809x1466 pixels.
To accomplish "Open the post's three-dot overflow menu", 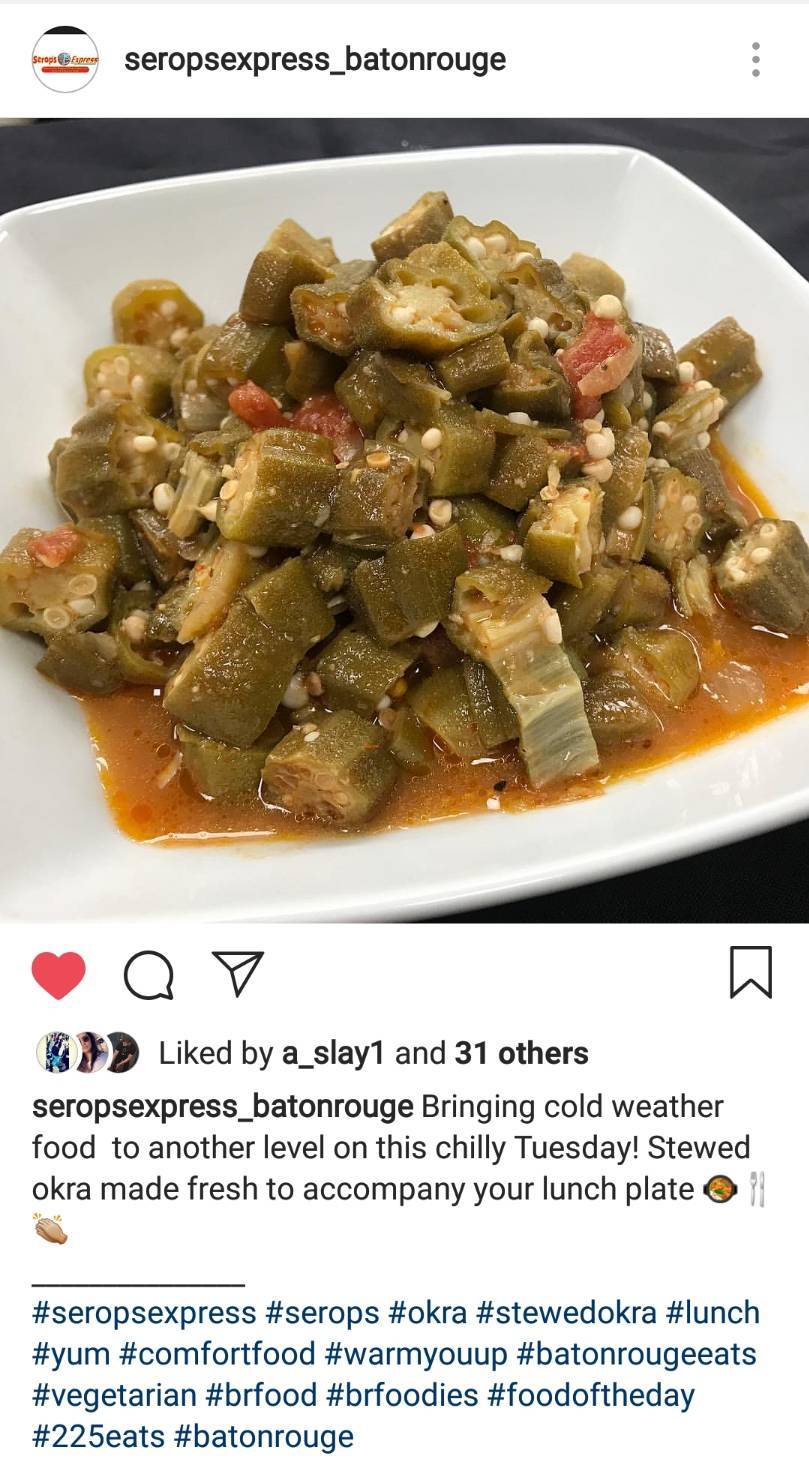I will (x=755, y=60).
